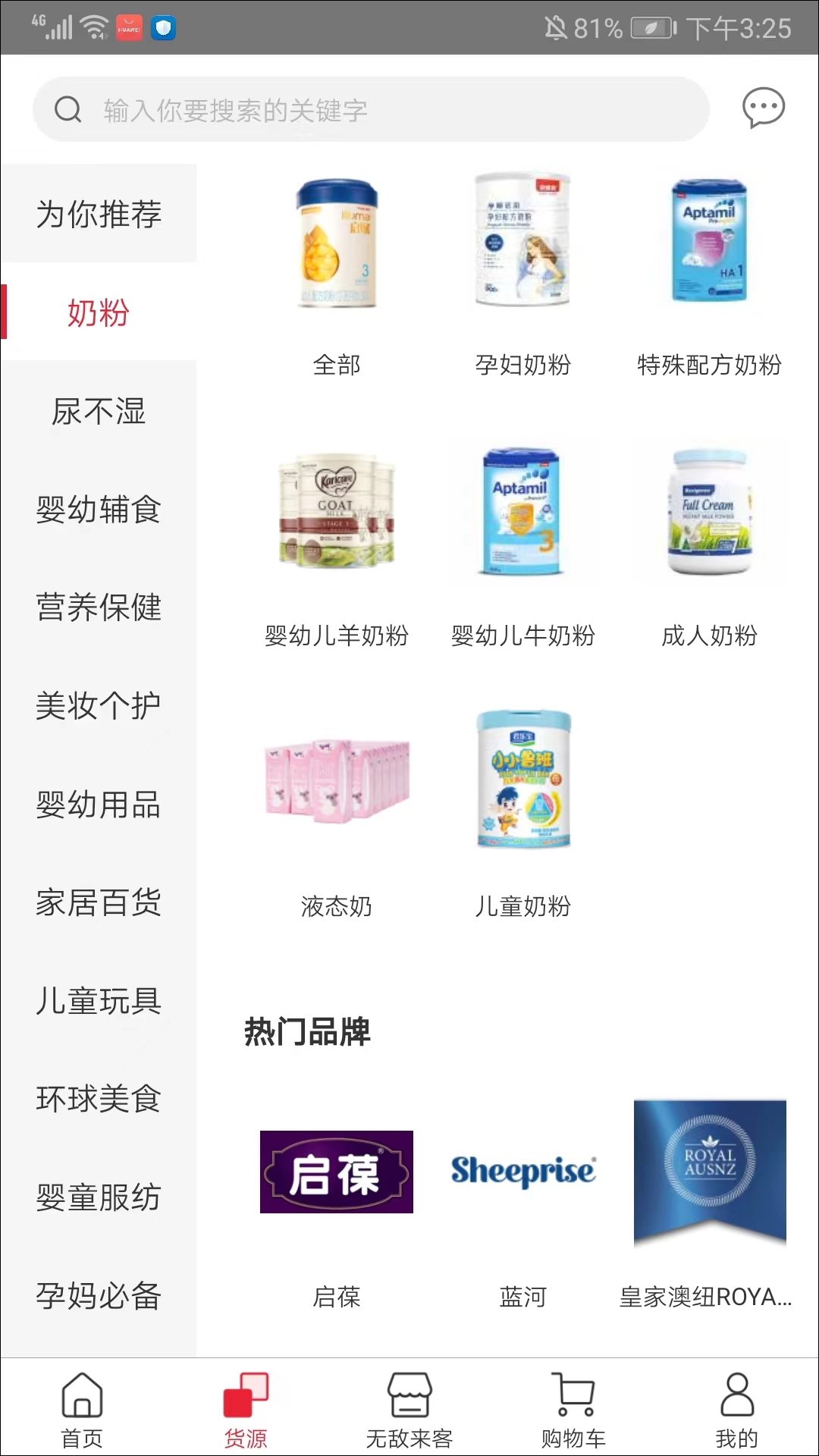
Task: Open the 婴幼辅食 category
Action: [99, 509]
